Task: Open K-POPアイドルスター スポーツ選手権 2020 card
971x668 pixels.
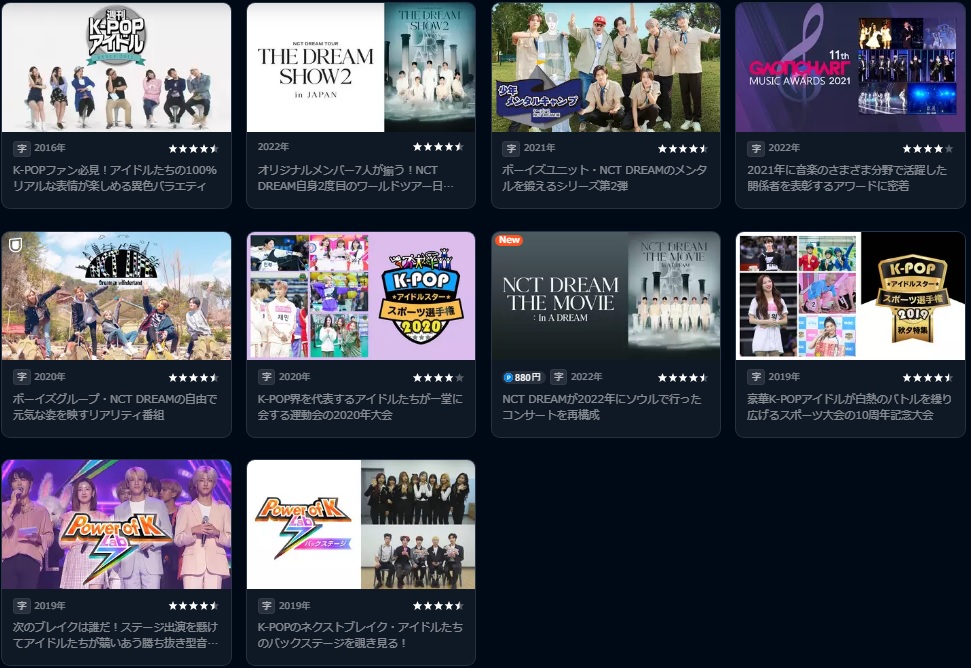Action: pyautogui.click(x=361, y=297)
